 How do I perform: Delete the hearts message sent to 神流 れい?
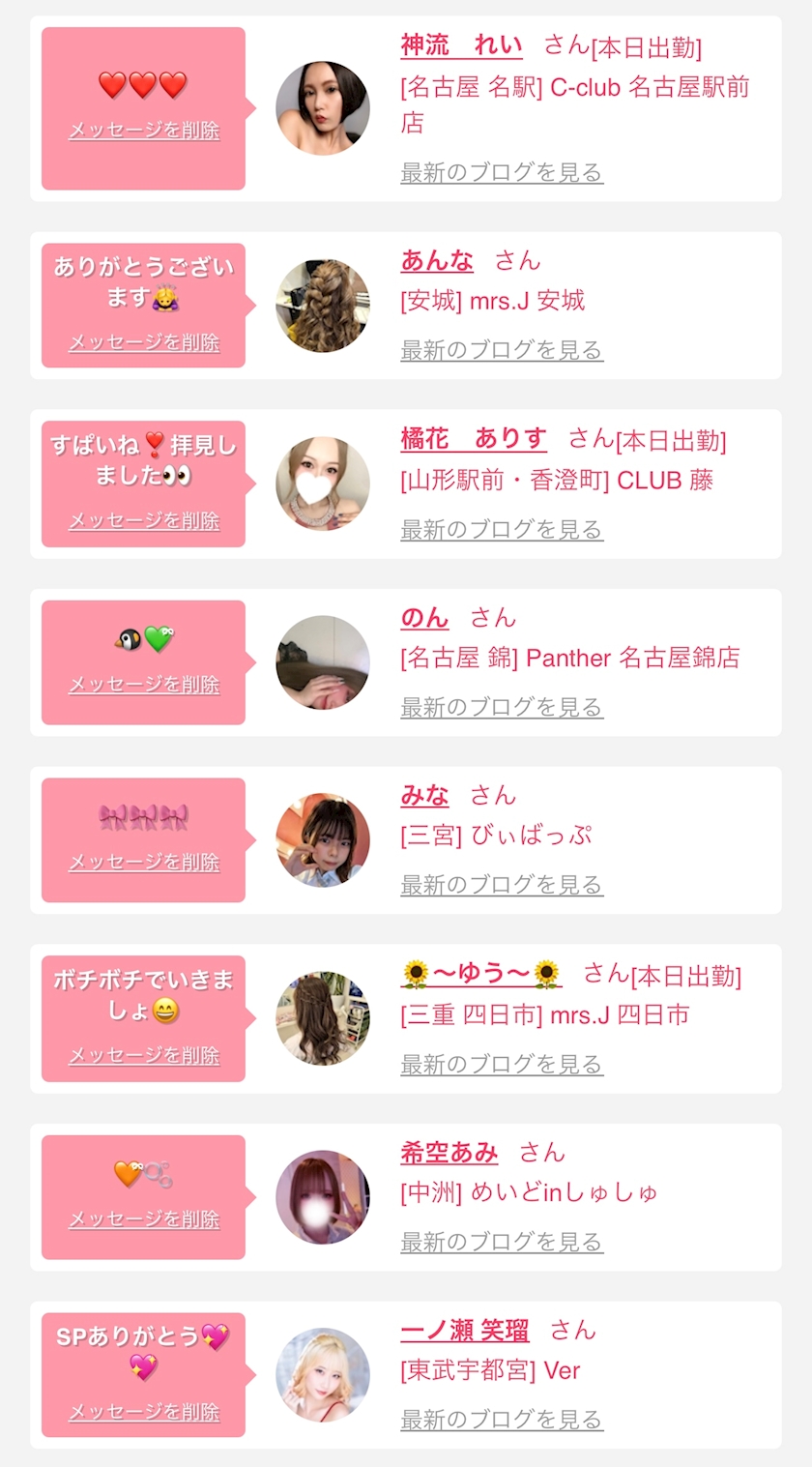point(144,131)
